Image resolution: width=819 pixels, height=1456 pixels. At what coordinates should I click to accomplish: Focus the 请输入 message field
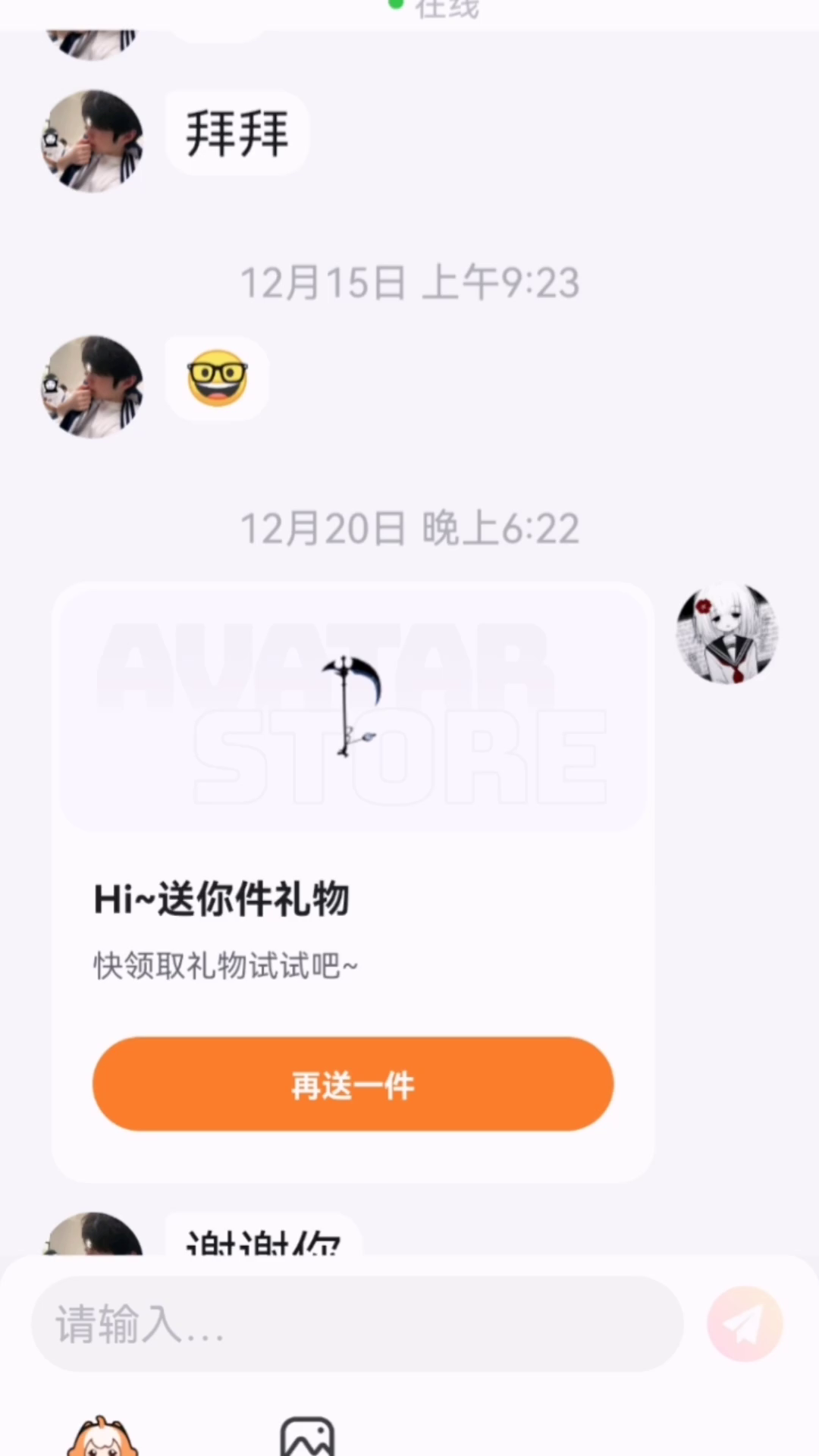[356, 1324]
